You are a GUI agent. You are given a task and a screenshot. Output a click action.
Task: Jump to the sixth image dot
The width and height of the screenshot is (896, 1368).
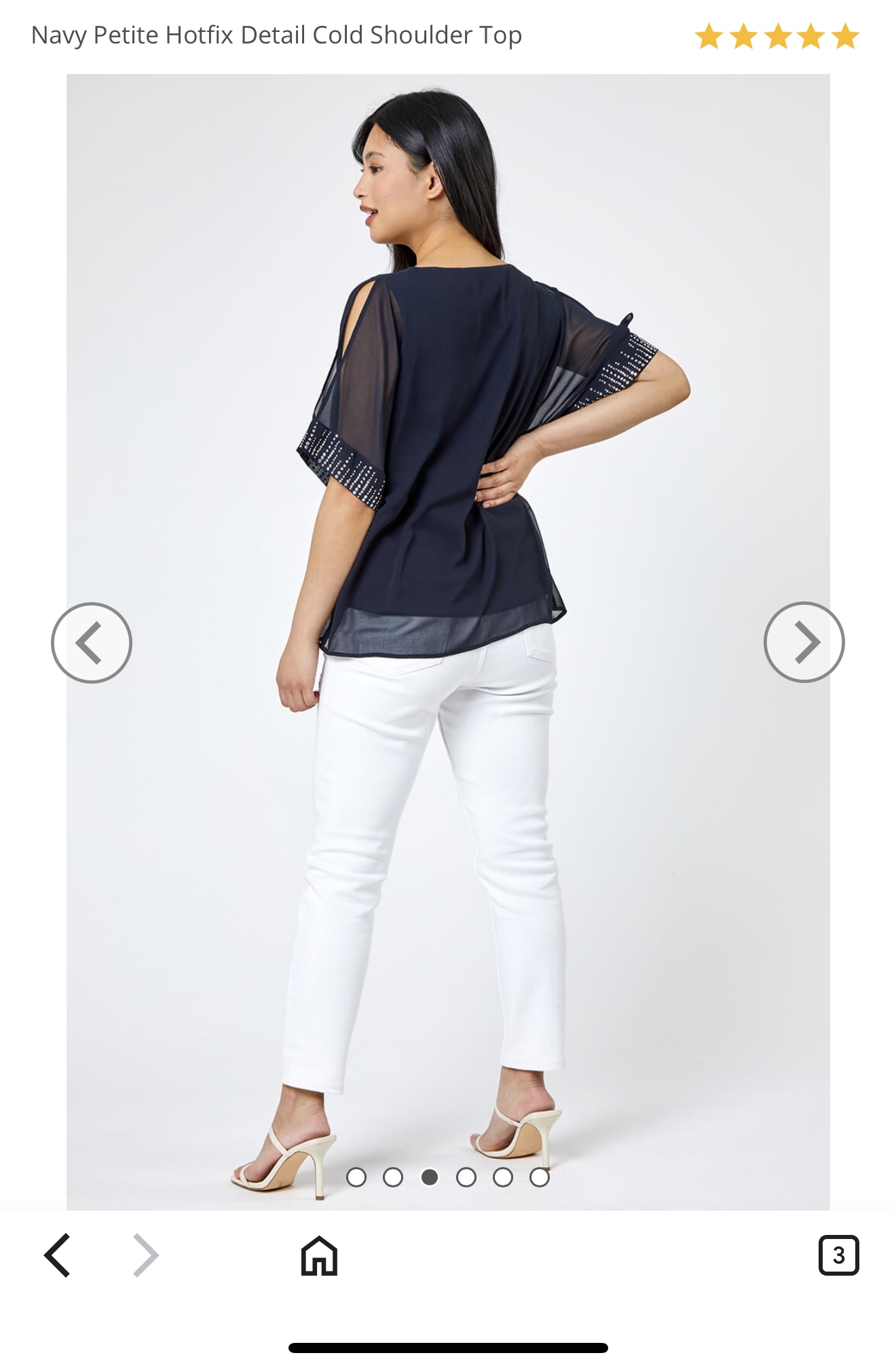click(x=540, y=1177)
